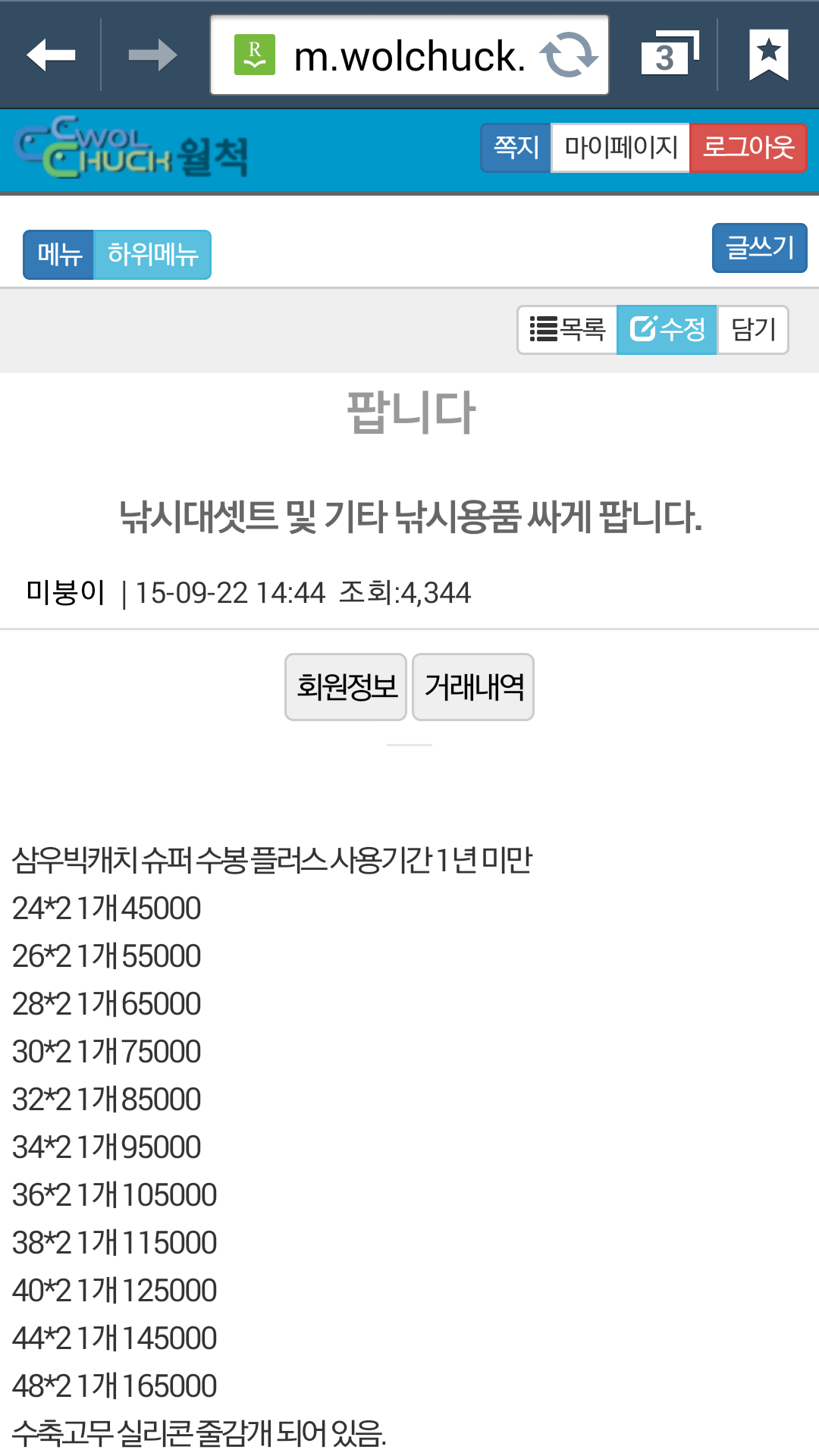
Task: Return to the 목록 list
Action: 567,330
